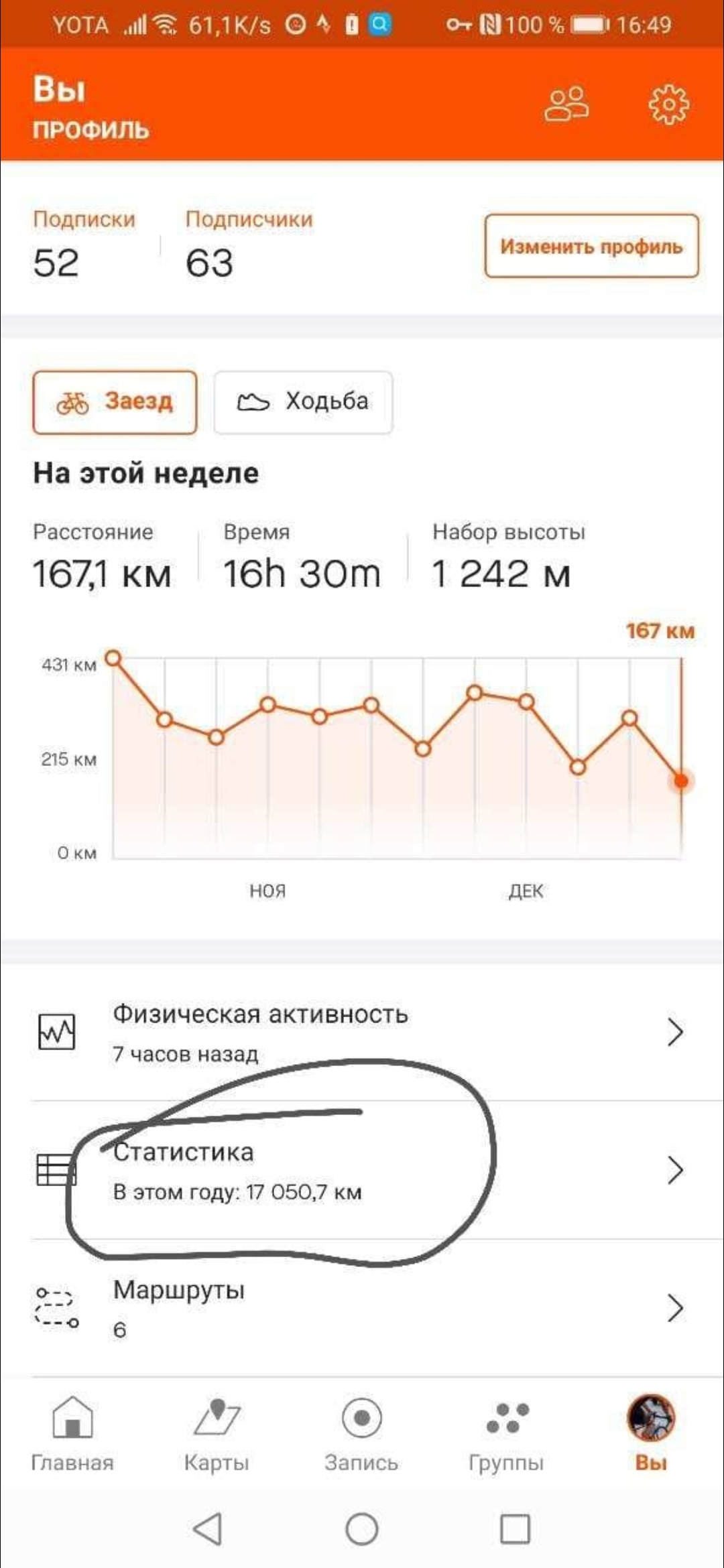724x1568 pixels.
Task: Select the Заезд activity chip
Action: pos(115,402)
